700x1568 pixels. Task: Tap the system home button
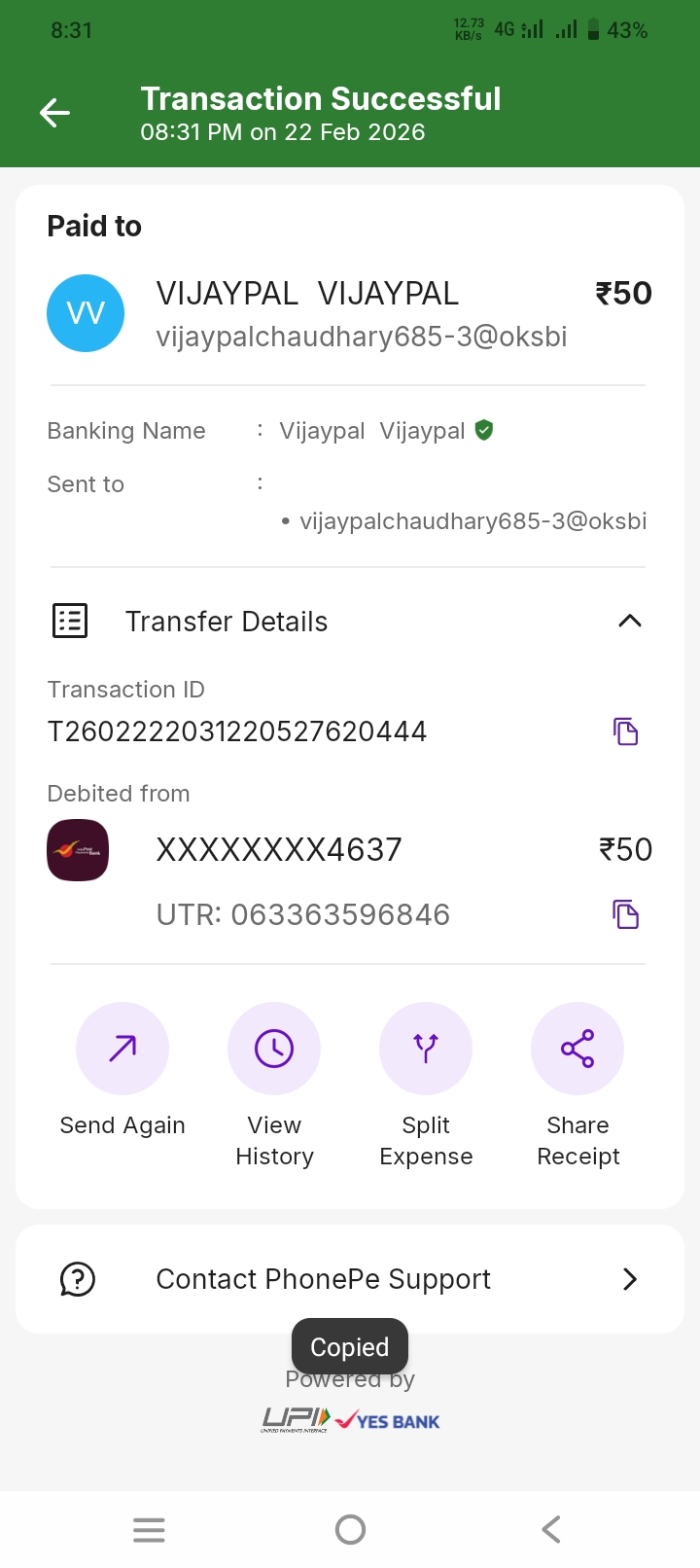pos(350,1530)
